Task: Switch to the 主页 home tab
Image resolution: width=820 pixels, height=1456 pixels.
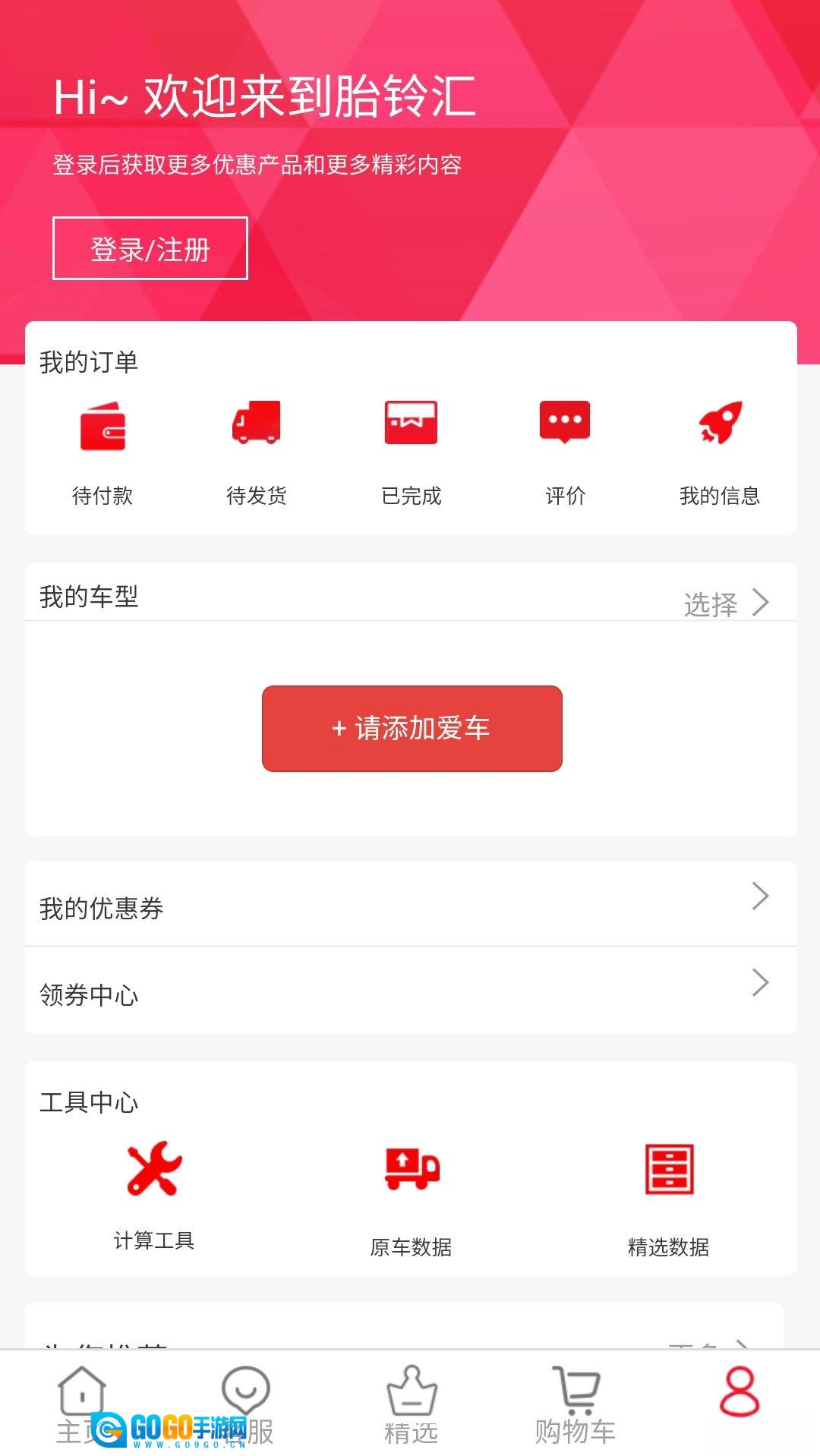Action: click(82, 1404)
